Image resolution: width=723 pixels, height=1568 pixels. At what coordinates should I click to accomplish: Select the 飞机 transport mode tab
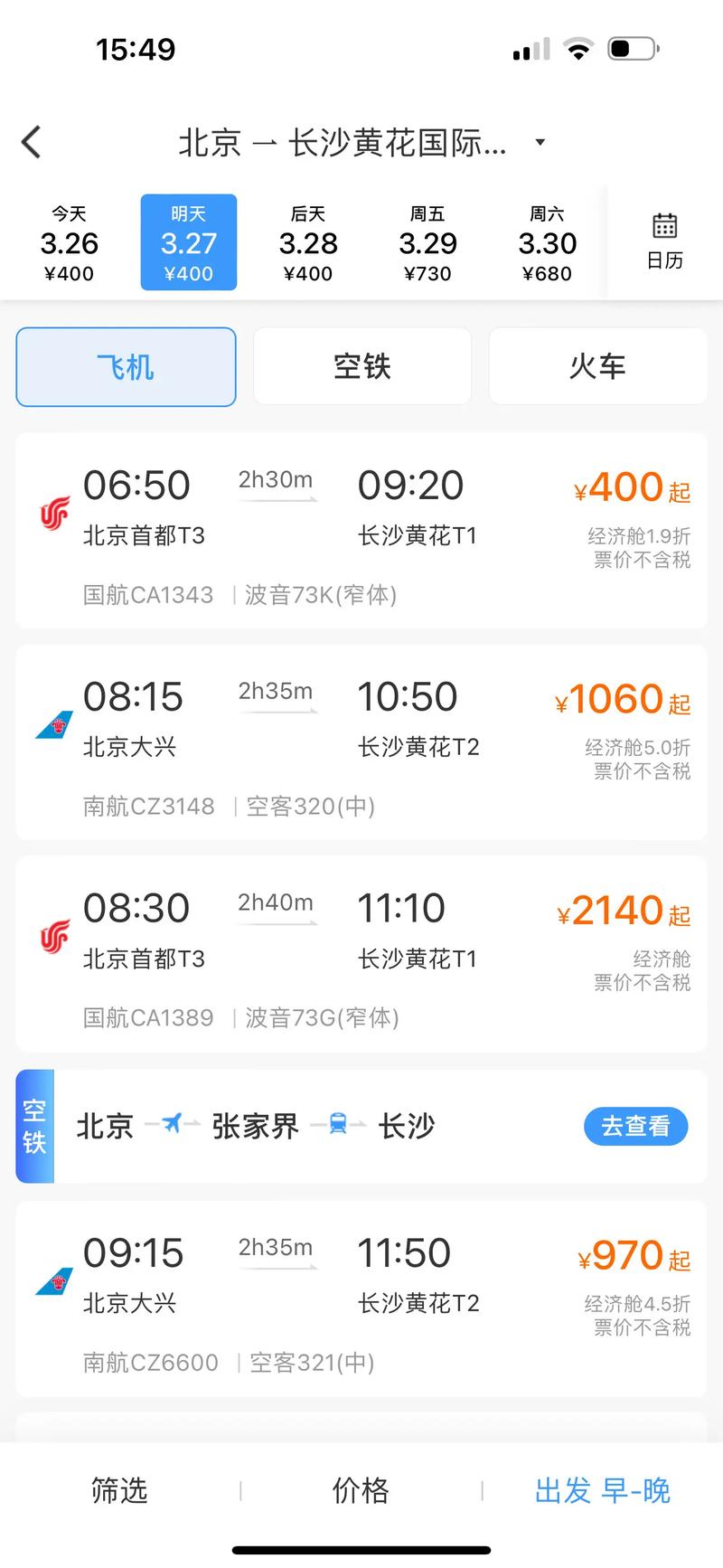126,366
